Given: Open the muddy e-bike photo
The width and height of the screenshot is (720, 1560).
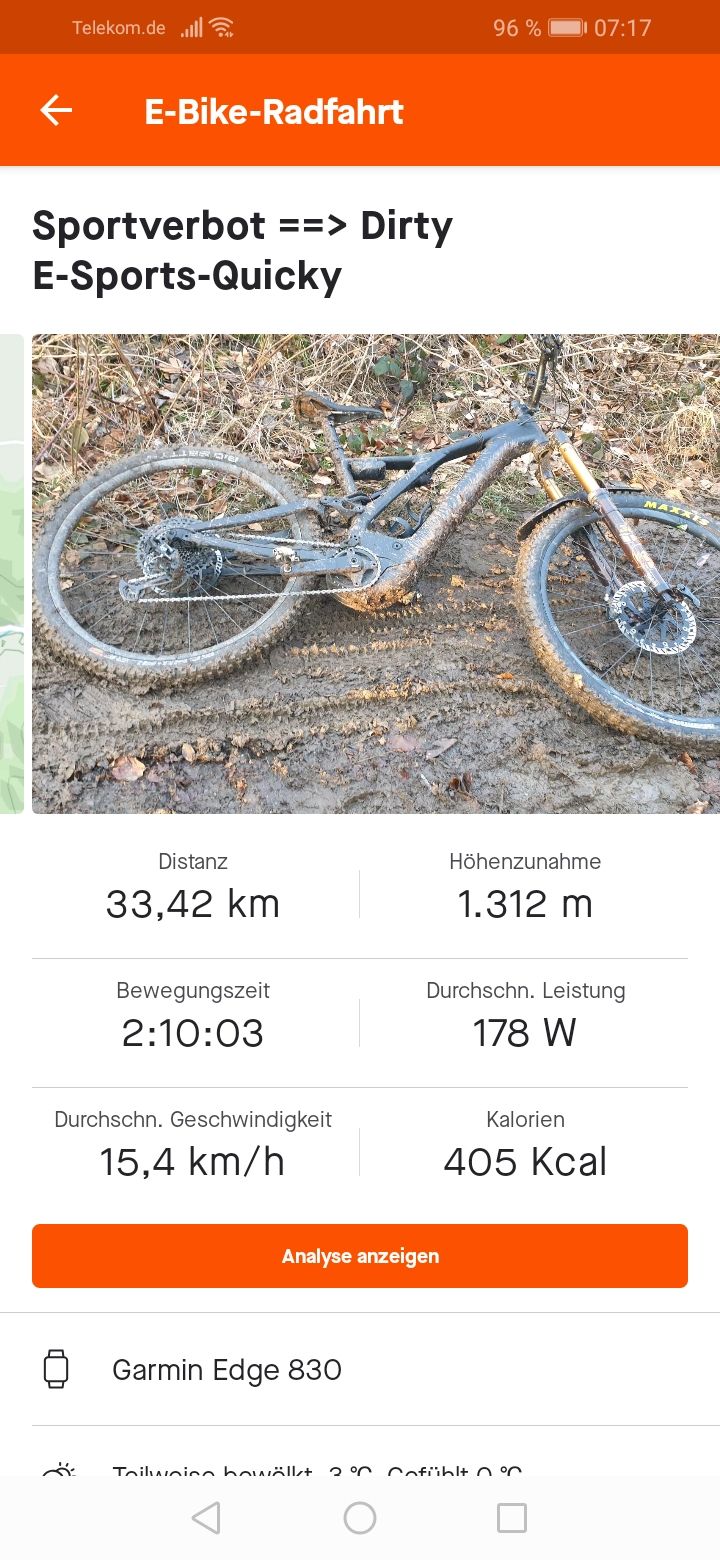Looking at the screenshot, I should (x=376, y=574).
